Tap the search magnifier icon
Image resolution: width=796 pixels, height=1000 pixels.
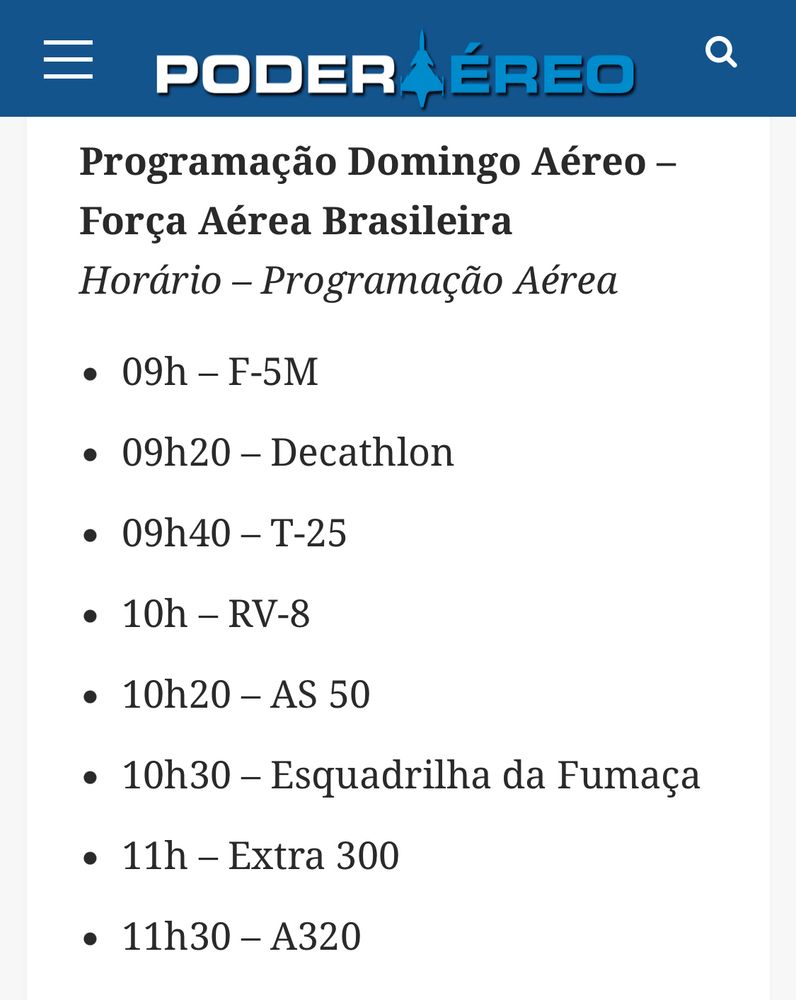pos(721,52)
